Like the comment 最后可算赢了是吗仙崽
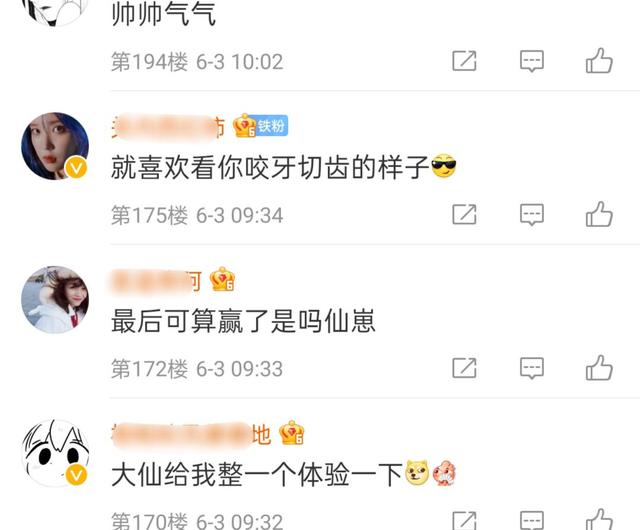This screenshot has height=530, width=640. coord(599,368)
